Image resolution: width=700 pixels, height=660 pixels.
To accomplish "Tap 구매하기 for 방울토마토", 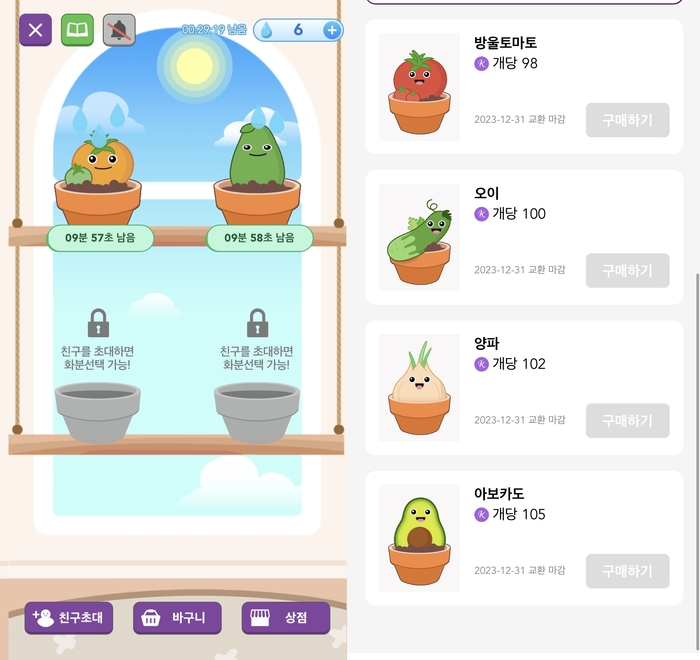I will click(627, 120).
